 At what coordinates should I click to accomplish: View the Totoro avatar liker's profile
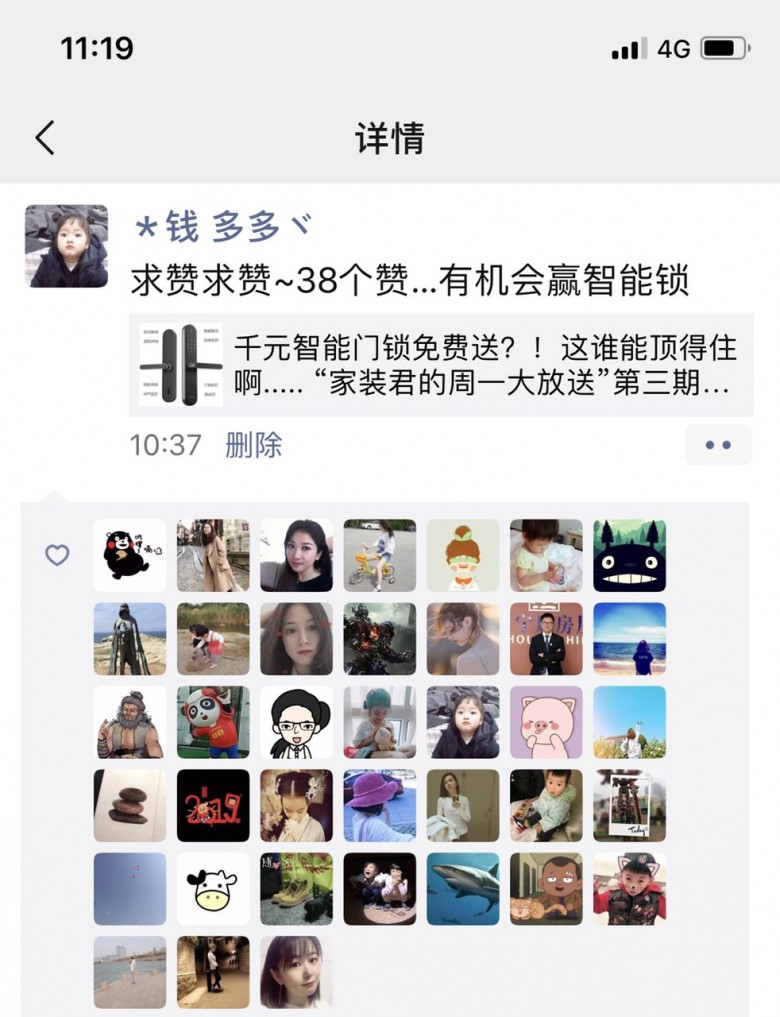click(x=629, y=556)
